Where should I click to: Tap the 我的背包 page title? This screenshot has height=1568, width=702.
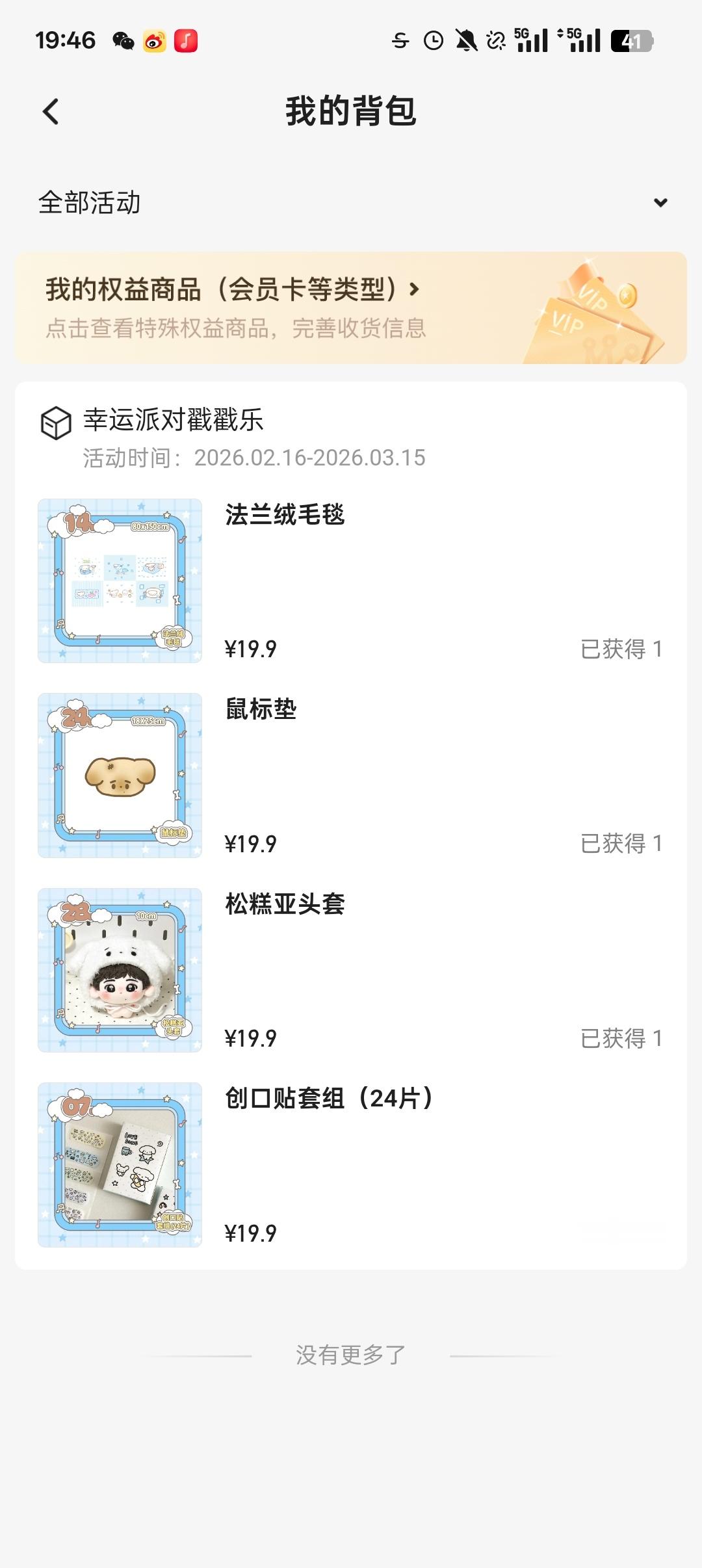tap(351, 111)
